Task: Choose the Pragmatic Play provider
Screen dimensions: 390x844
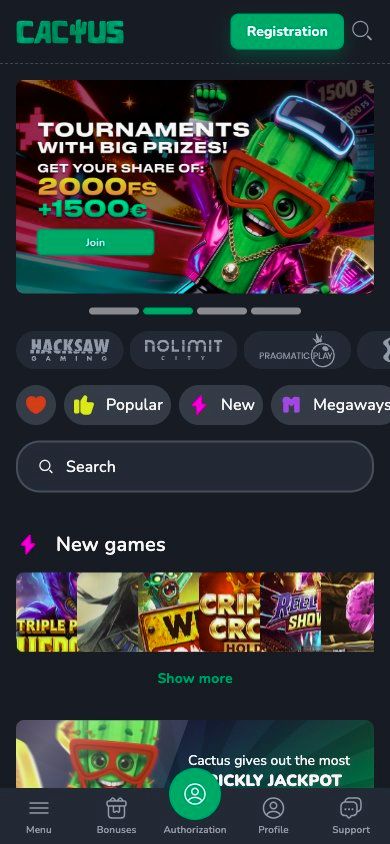Action: point(297,350)
